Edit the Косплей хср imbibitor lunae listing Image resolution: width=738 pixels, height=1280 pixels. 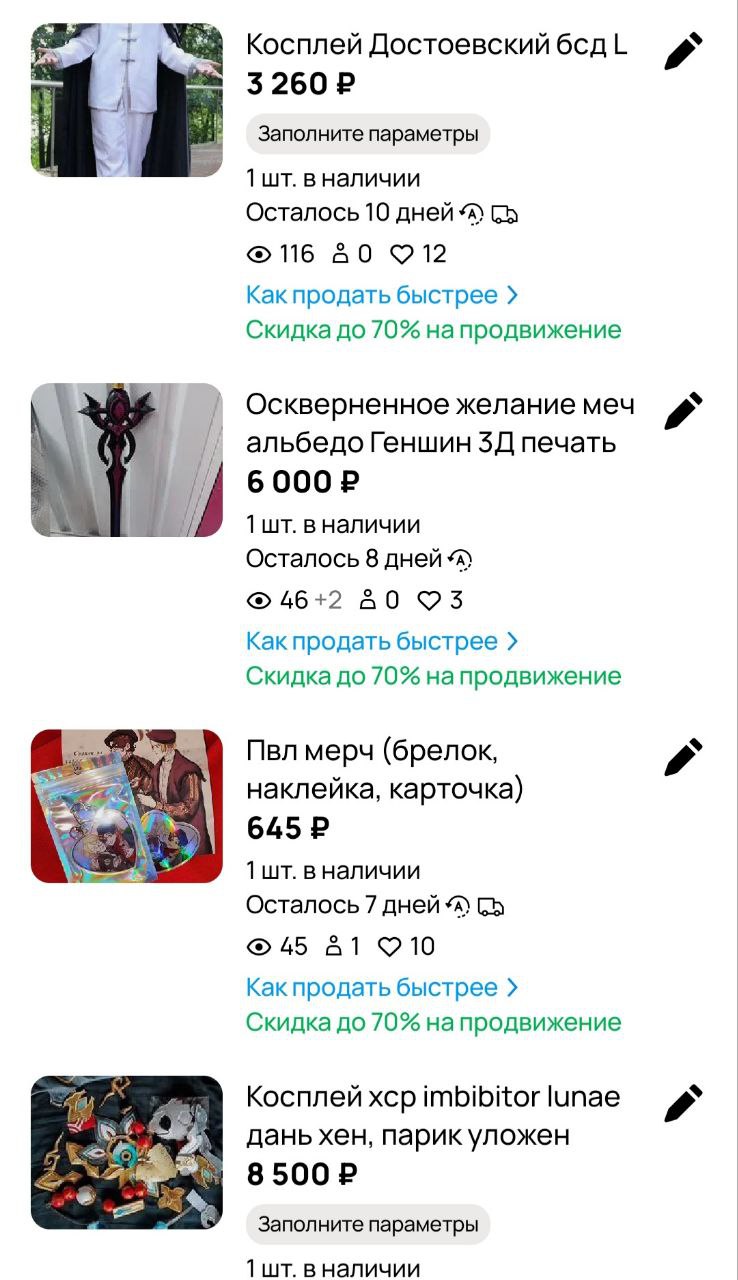pos(684,1103)
